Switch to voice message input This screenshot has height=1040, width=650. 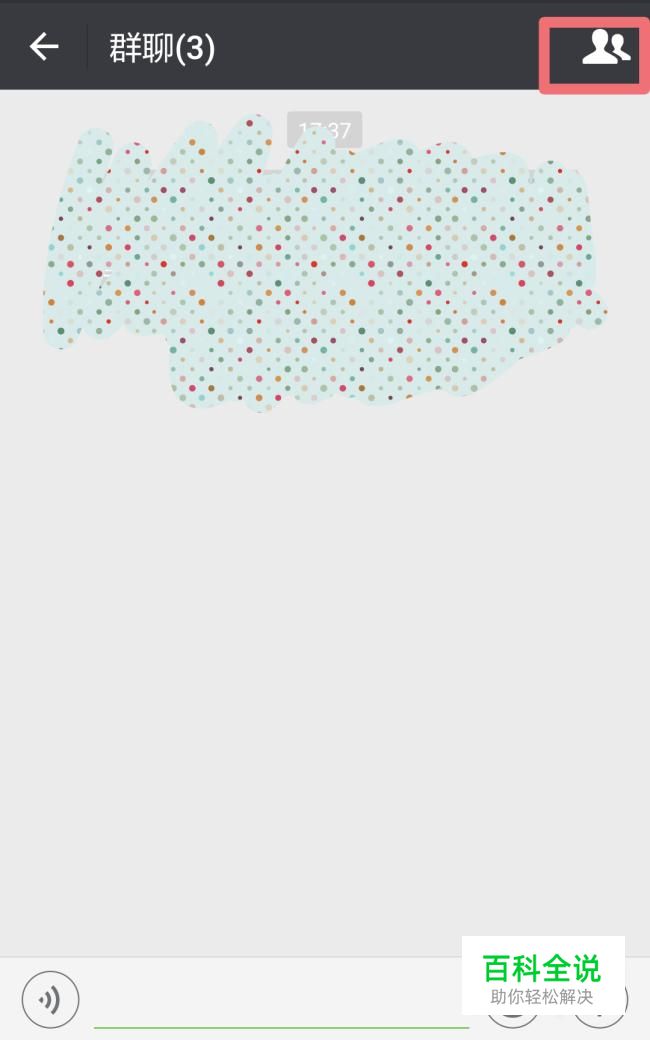(50, 998)
